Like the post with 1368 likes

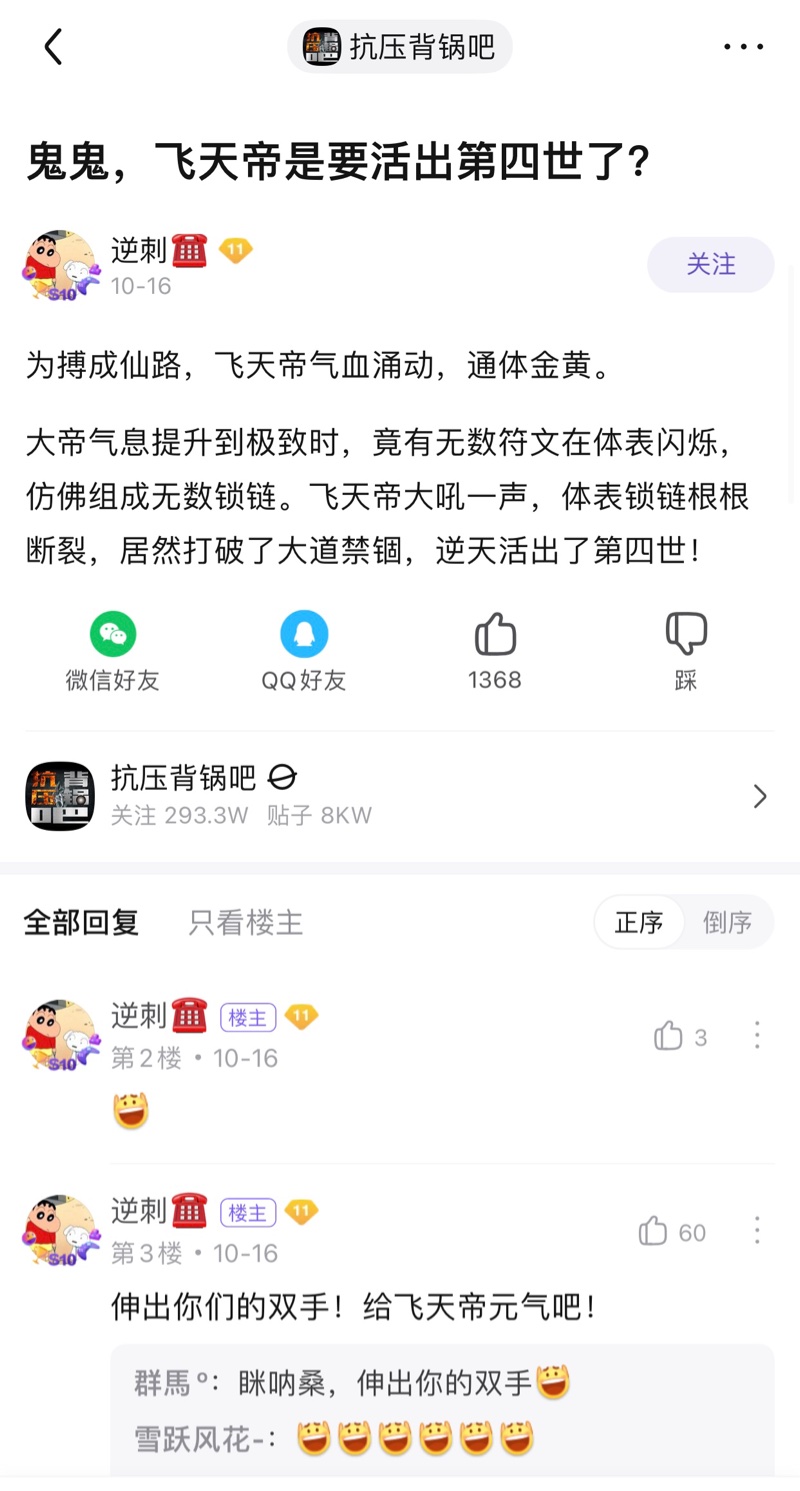pos(495,651)
